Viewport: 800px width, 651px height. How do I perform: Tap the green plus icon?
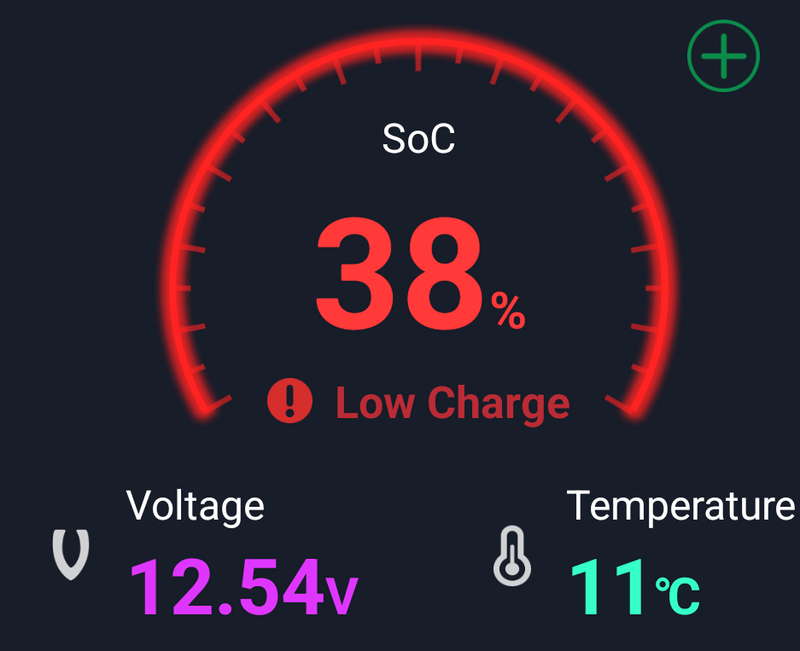(x=724, y=55)
